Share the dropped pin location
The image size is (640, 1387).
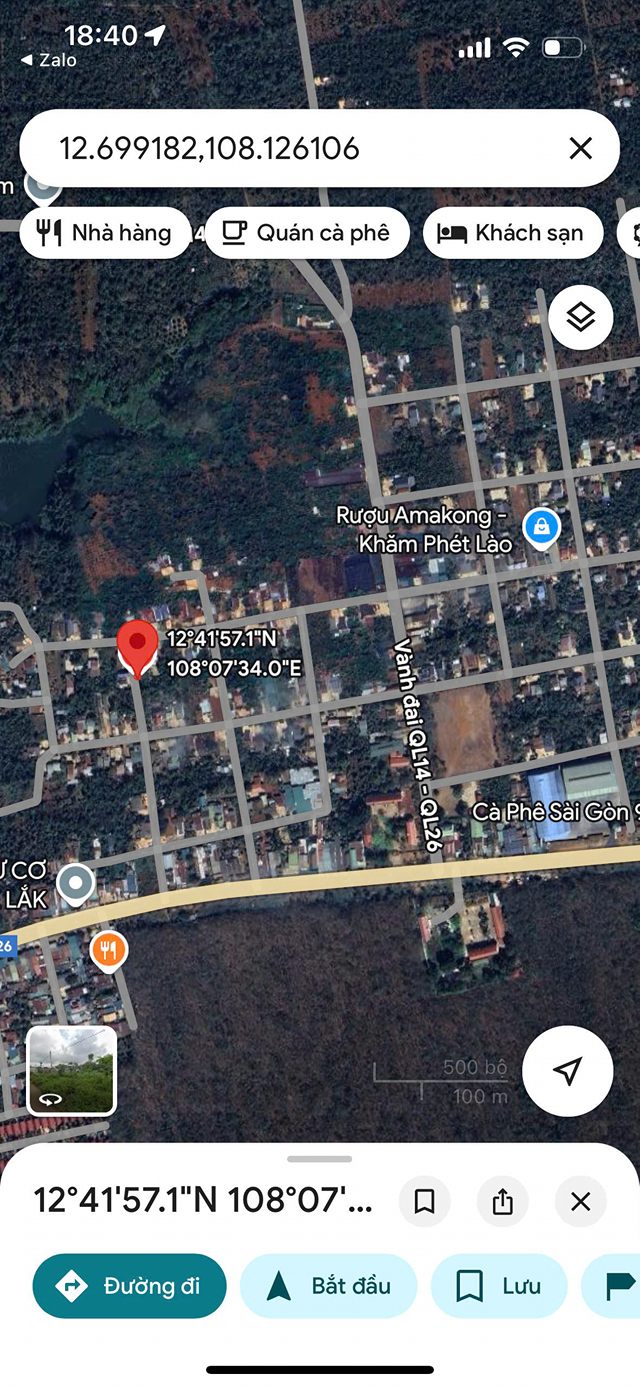[x=502, y=1201]
